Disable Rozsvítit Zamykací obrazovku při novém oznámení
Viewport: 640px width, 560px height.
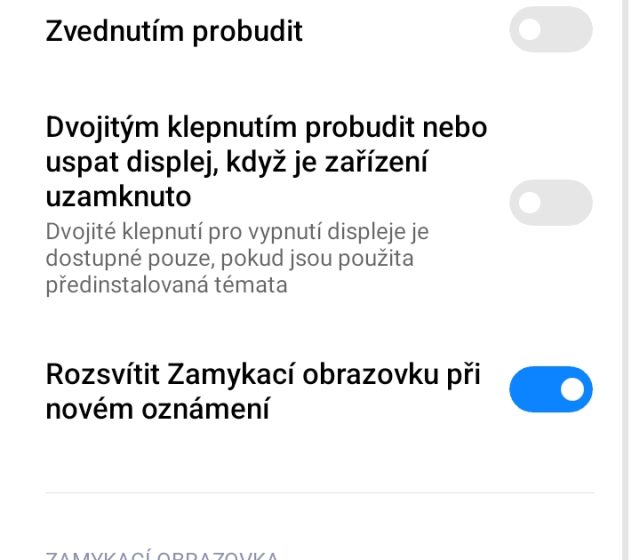551,390
